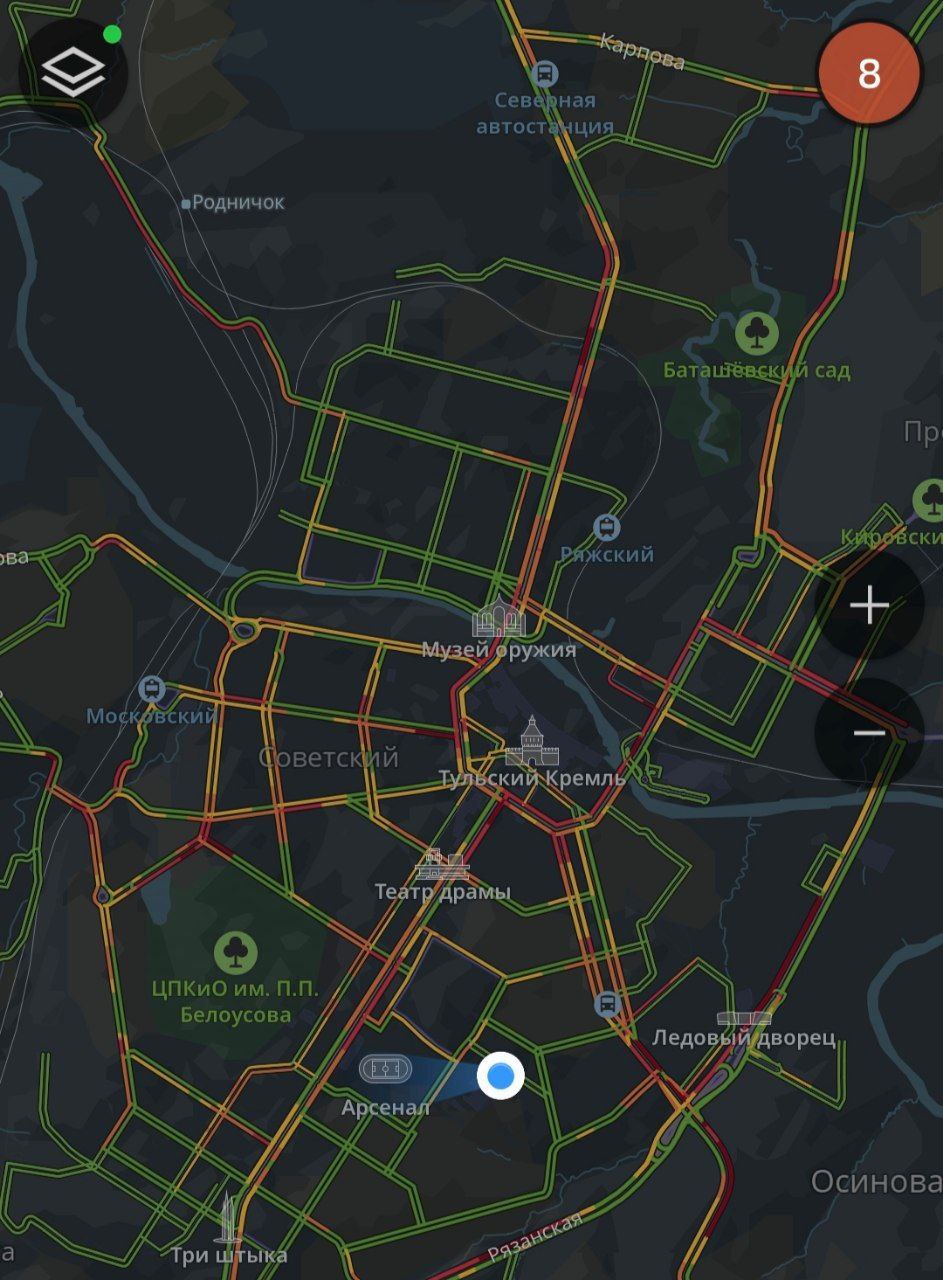Select Тульский Кремль landmark on map
The width and height of the screenshot is (943, 1280).
(531, 742)
